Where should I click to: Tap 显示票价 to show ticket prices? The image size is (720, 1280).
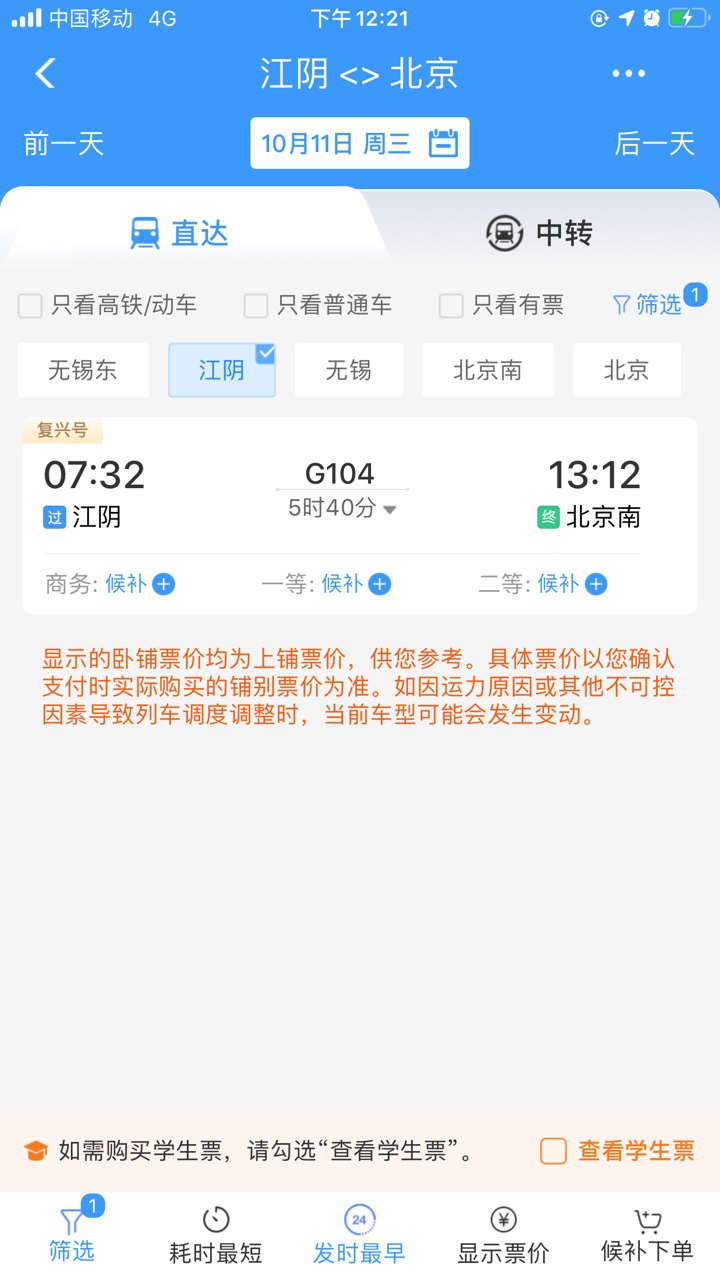click(x=503, y=1235)
